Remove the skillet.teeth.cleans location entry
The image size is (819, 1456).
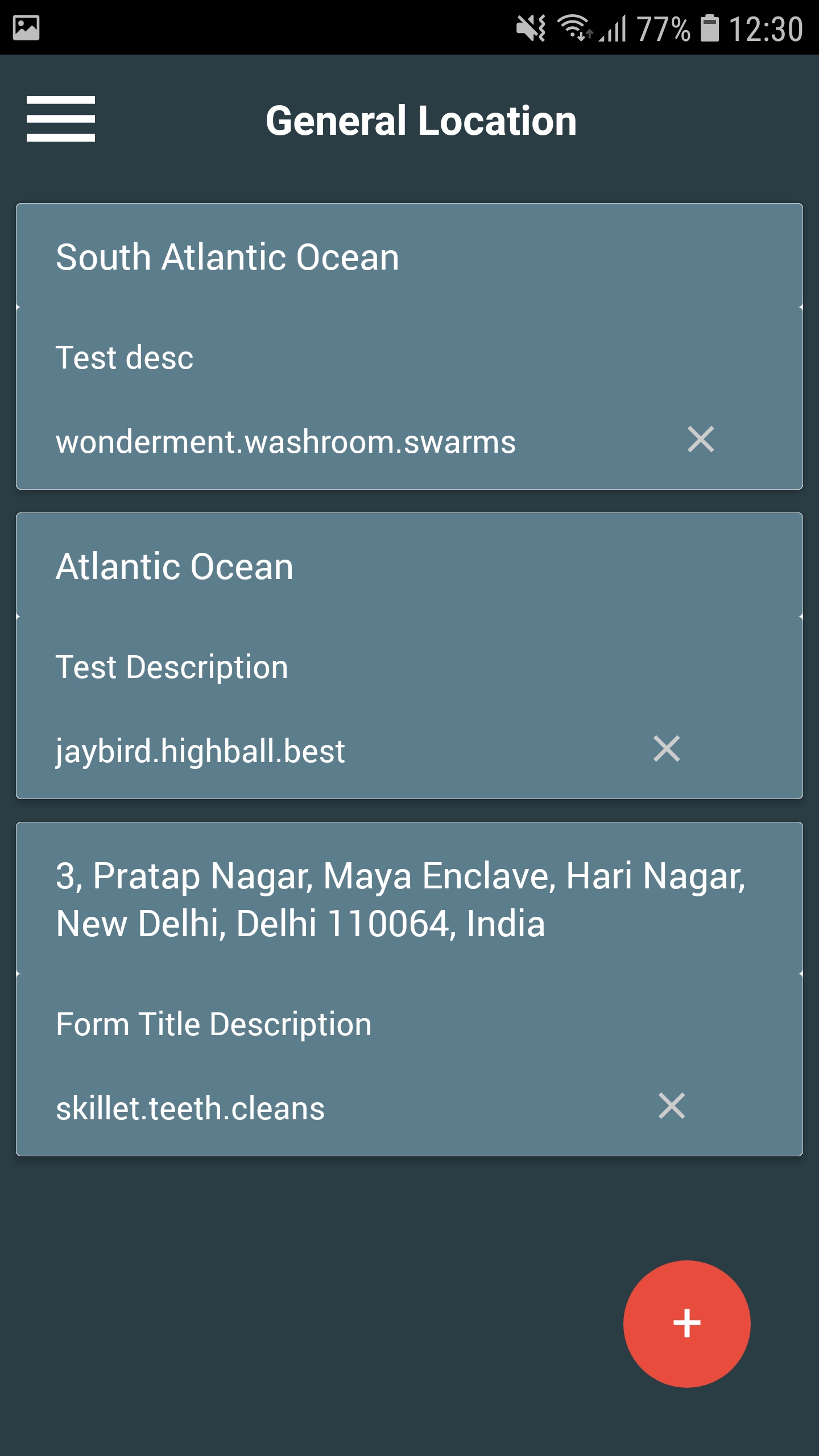672,1106
